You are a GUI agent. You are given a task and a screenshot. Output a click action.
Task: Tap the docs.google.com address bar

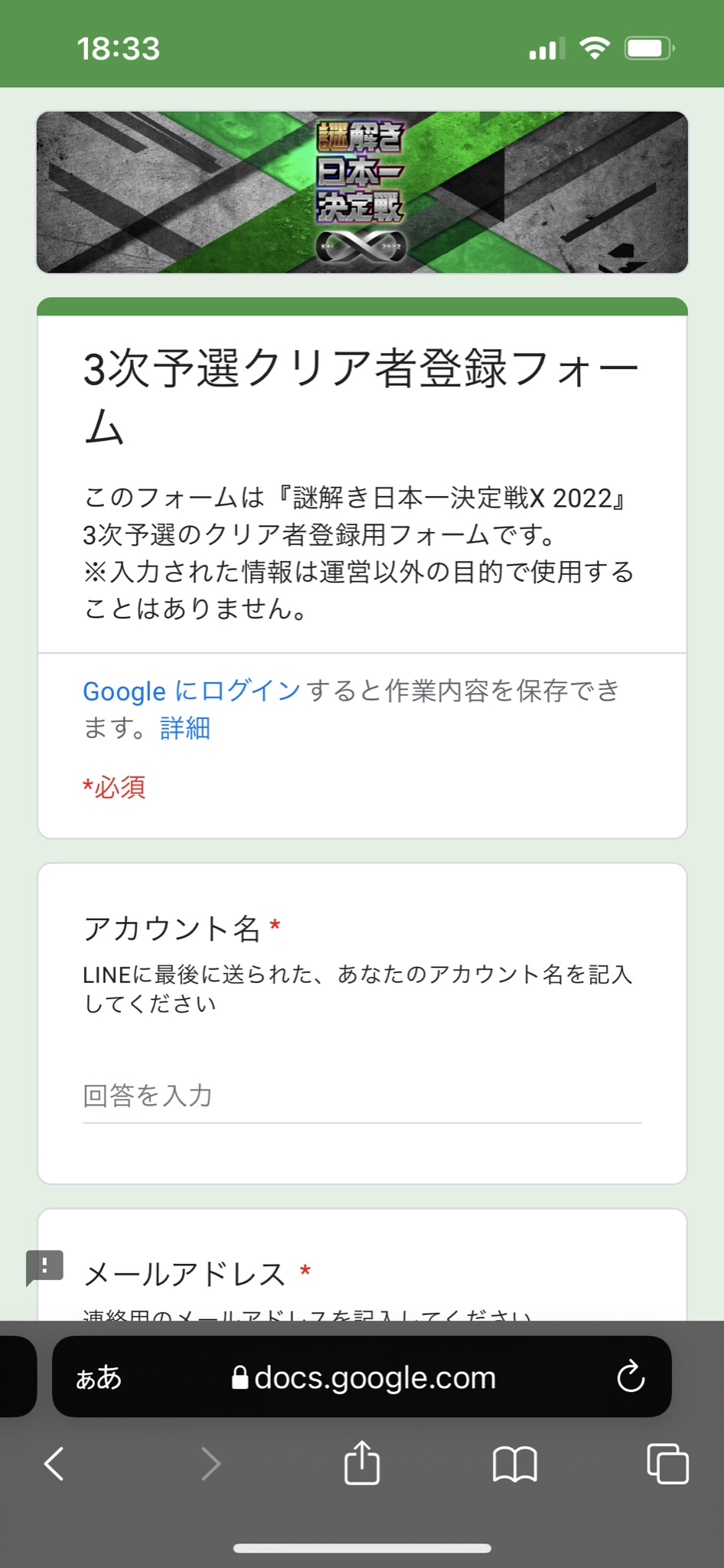click(362, 1377)
